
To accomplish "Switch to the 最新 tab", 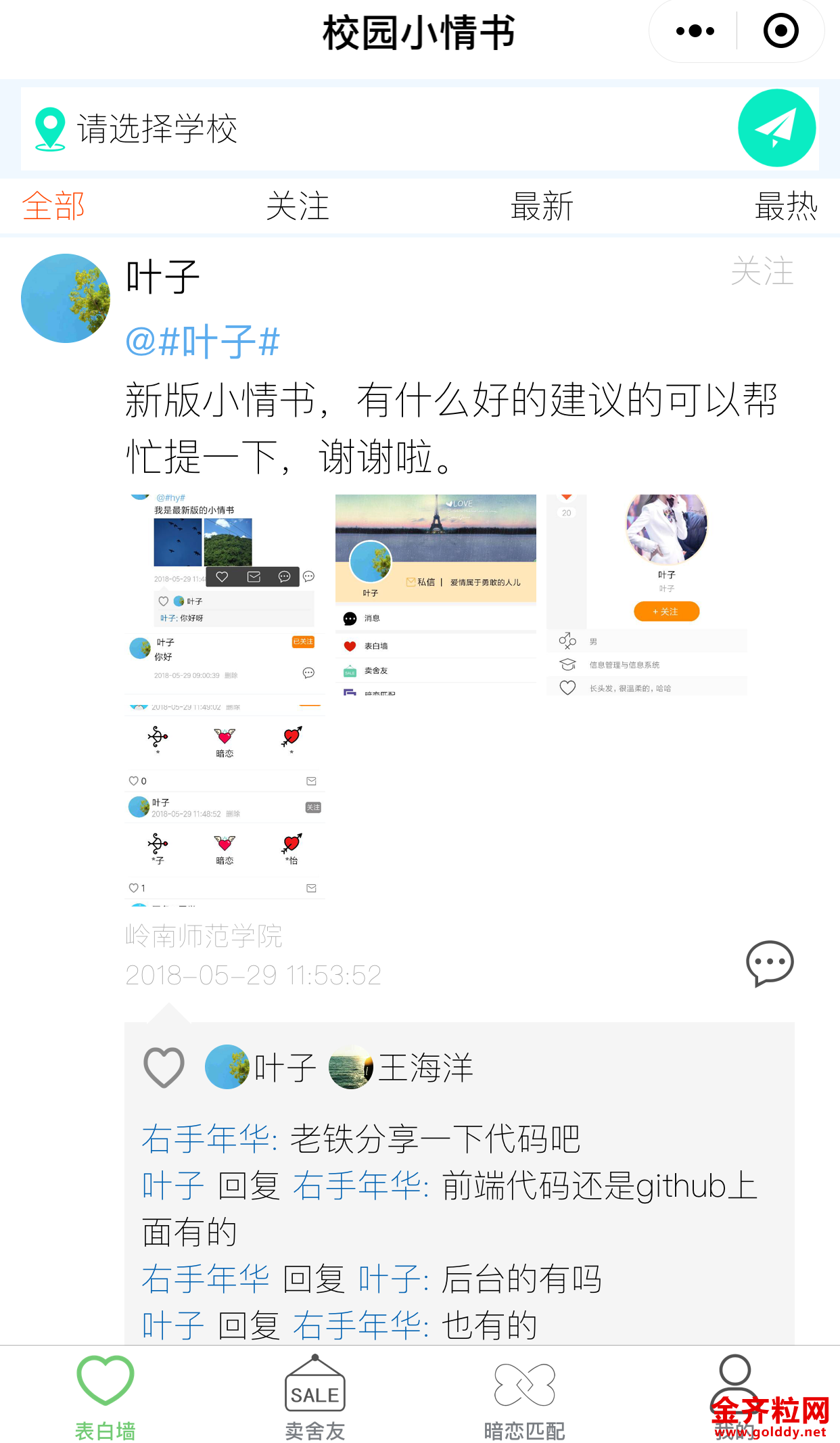I will 542,206.
